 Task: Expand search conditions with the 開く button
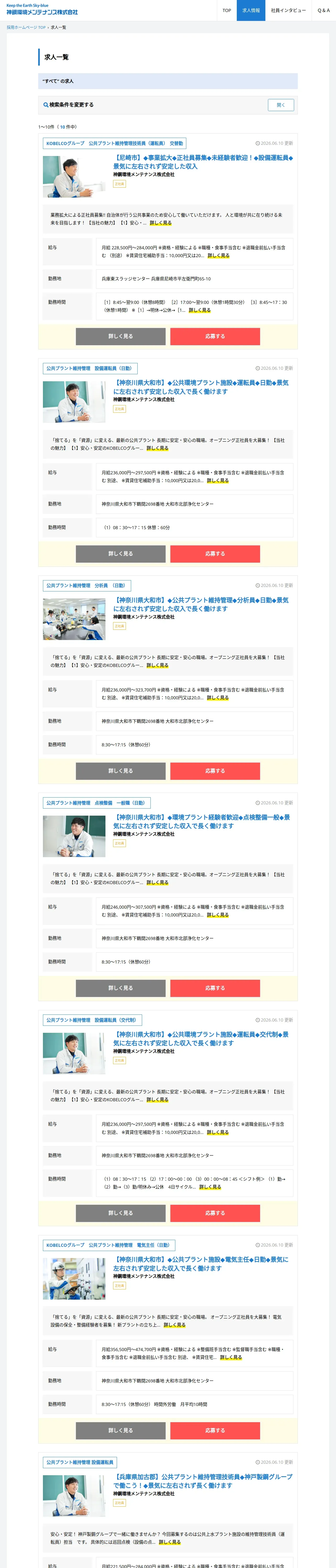click(x=281, y=105)
